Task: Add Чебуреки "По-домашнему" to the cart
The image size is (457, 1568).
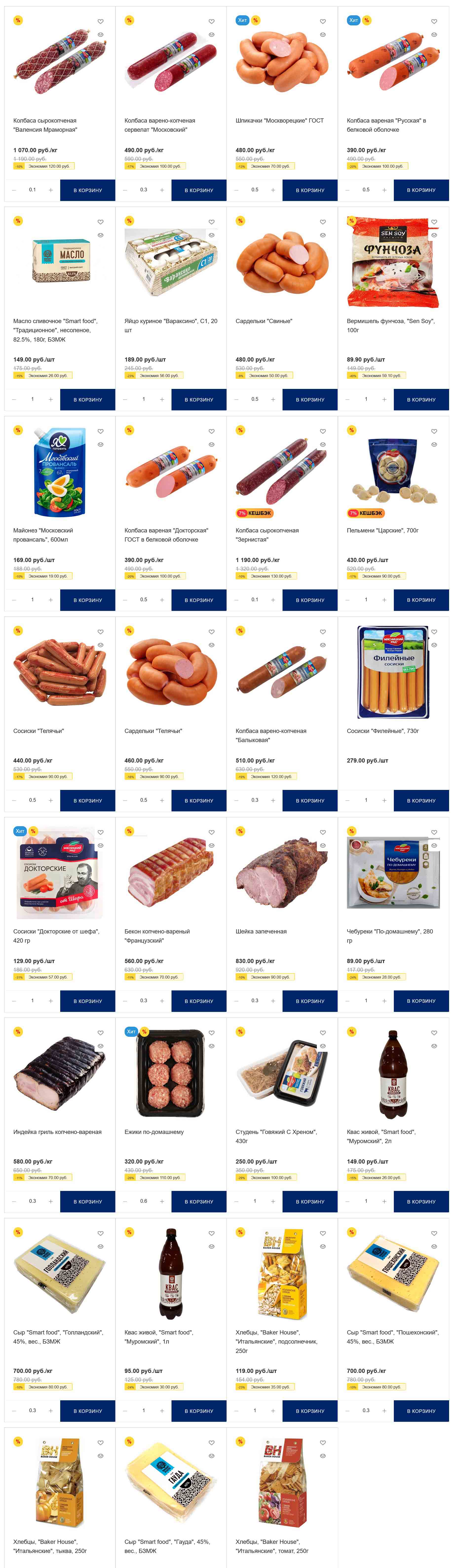Action: pos(421,1001)
